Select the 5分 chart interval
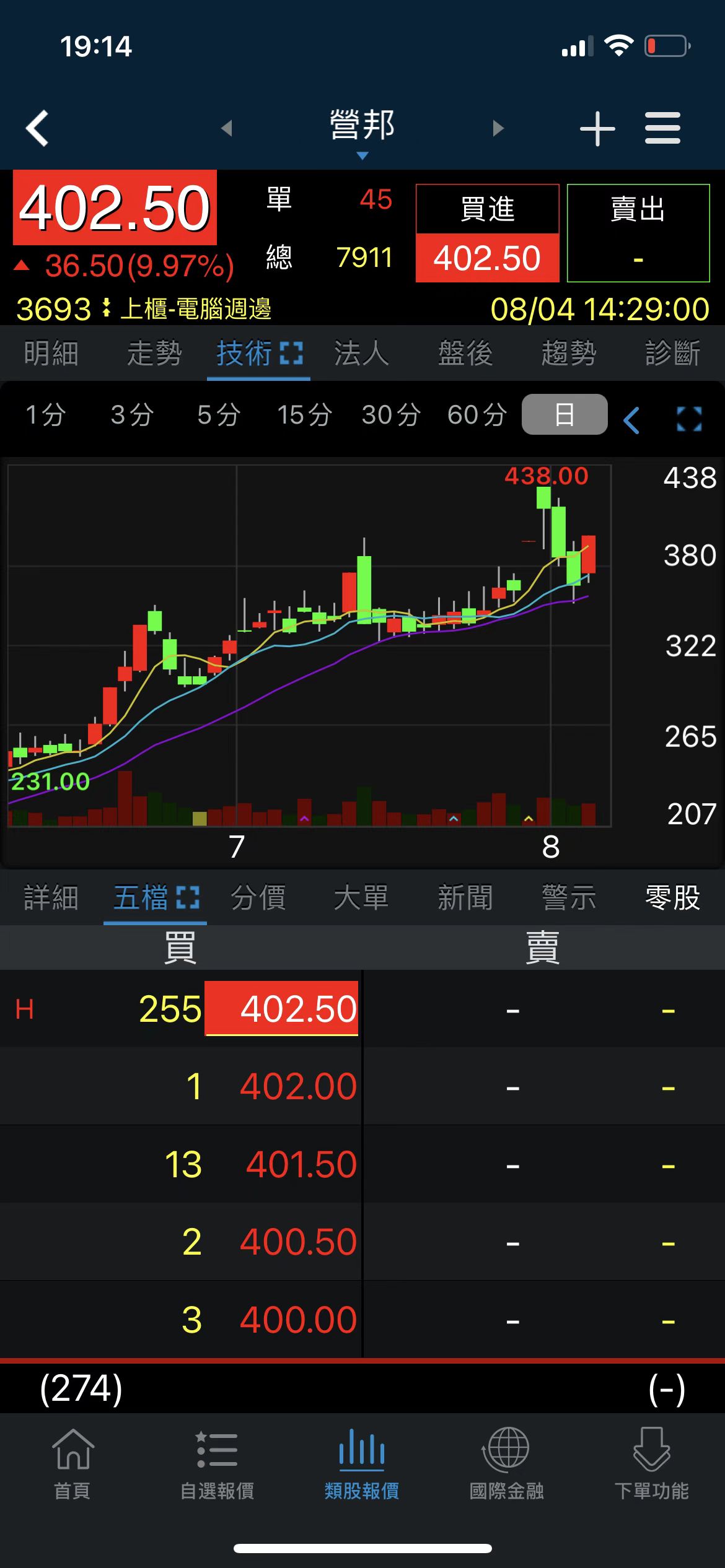Image resolution: width=725 pixels, height=1568 pixels. [218, 414]
